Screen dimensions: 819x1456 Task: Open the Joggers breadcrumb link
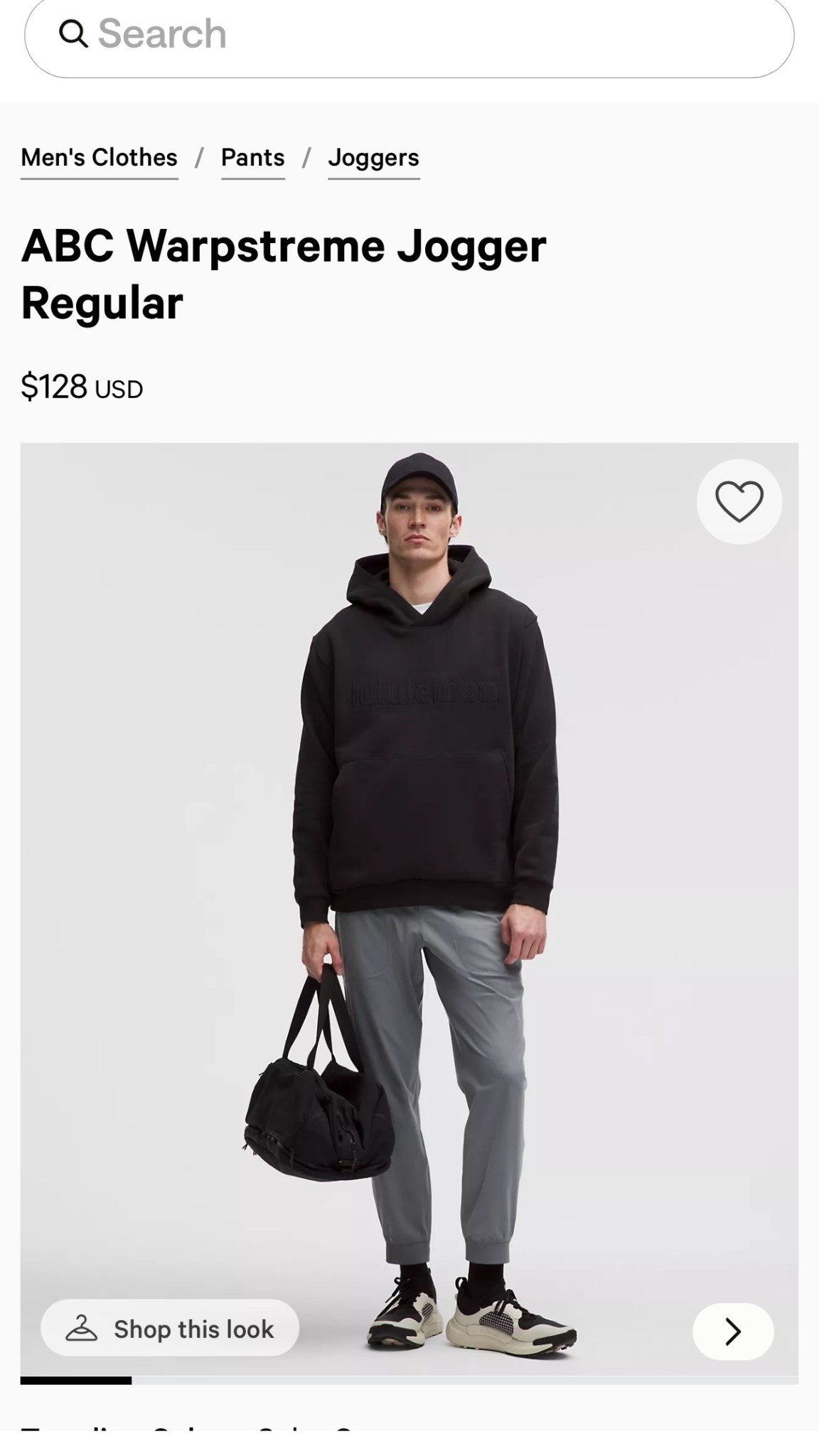coord(373,158)
